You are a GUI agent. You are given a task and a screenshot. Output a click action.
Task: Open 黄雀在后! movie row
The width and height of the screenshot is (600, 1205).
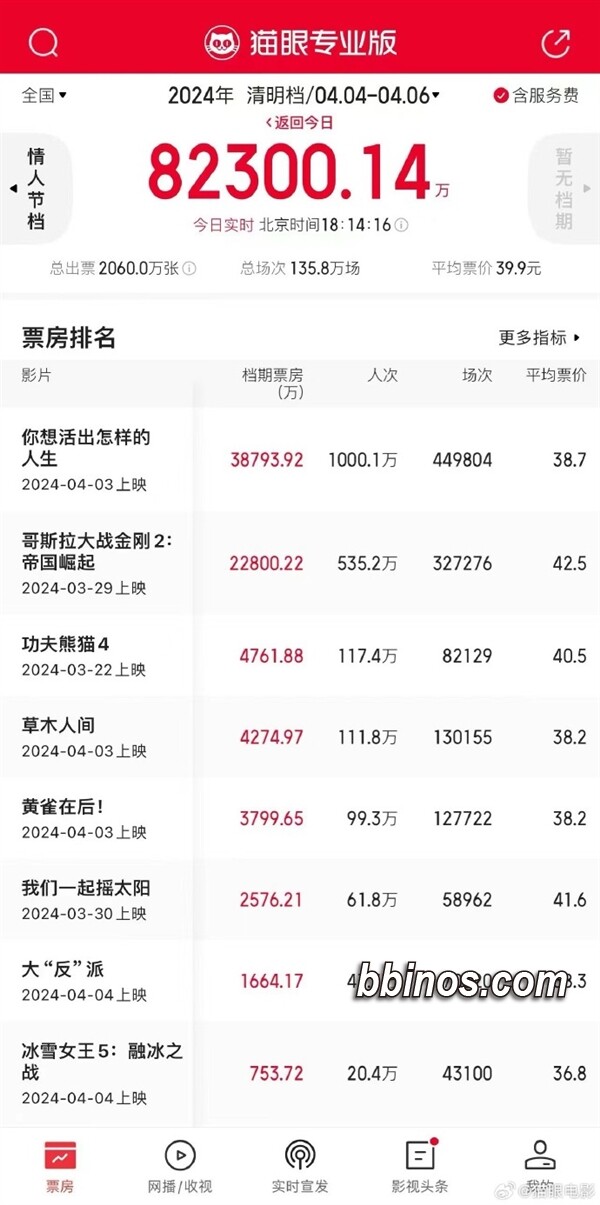click(x=300, y=819)
